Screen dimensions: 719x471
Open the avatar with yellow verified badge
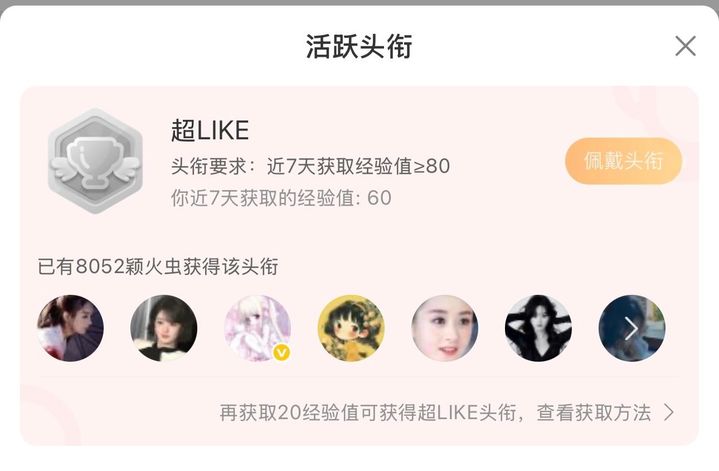(257, 328)
